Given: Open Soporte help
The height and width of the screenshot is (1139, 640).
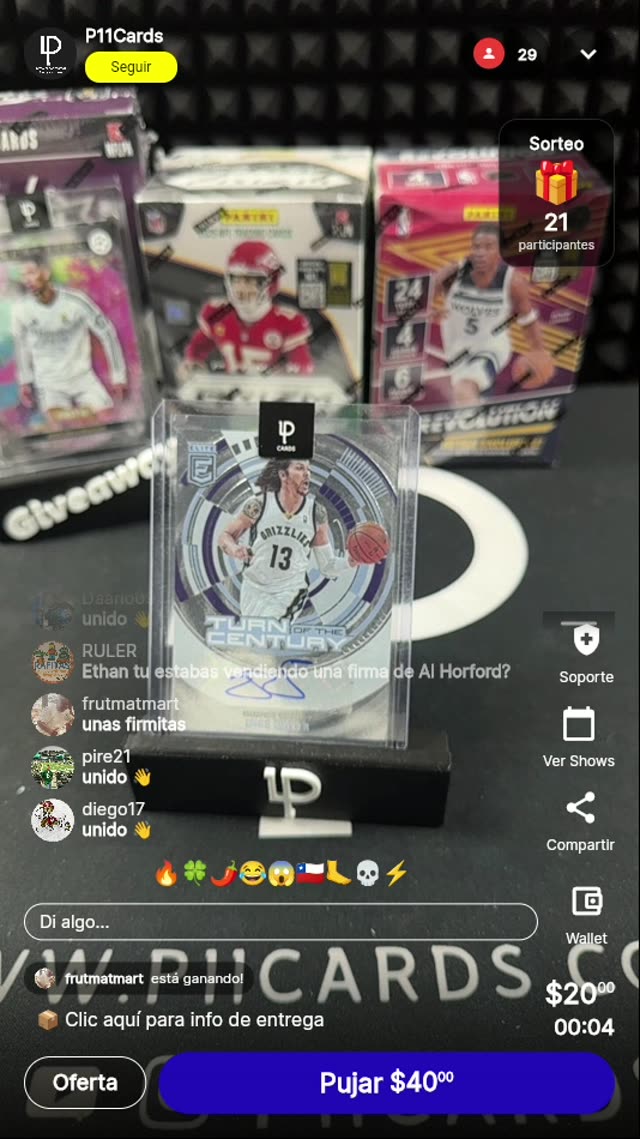Looking at the screenshot, I should coord(585,650).
